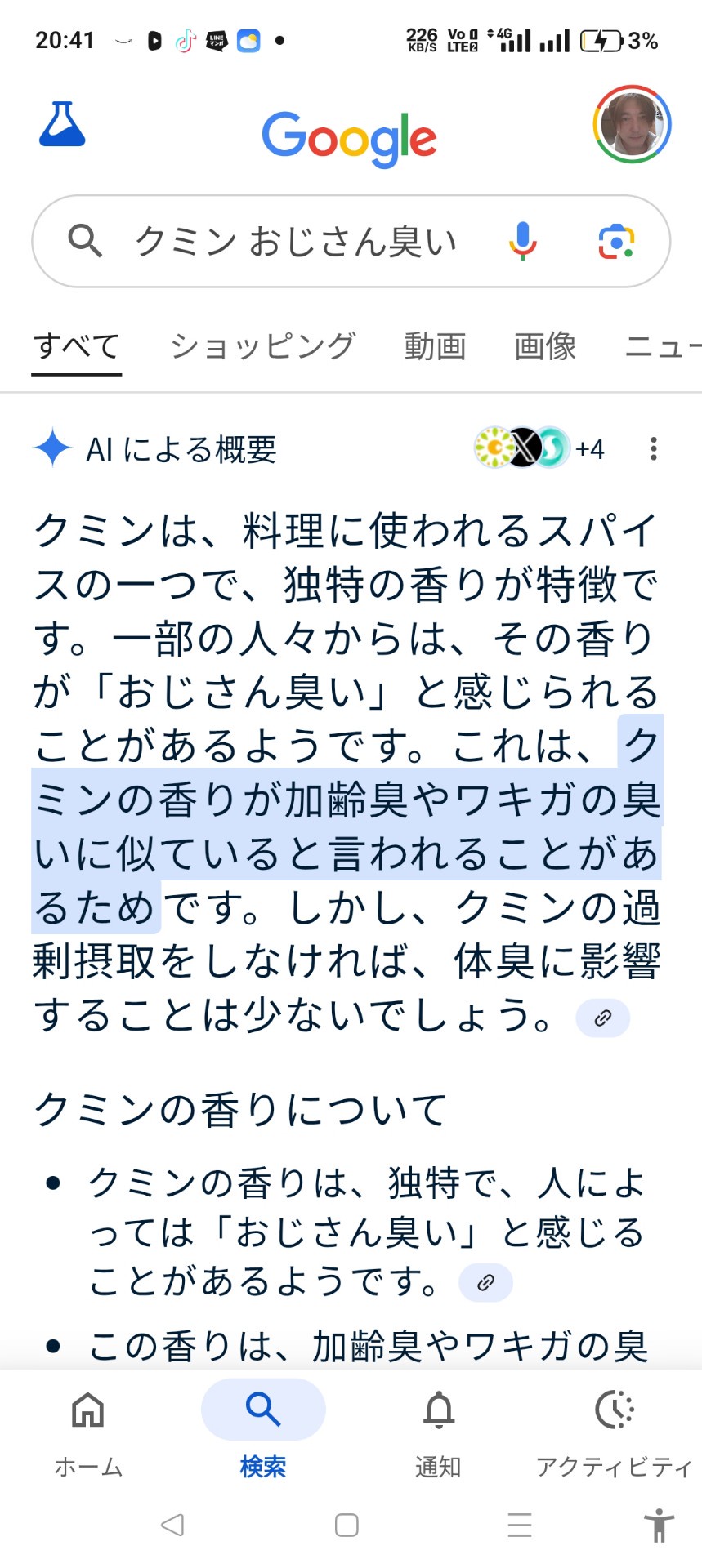
Task: Tap the link chip after 少ないでしょう。
Action: pyautogui.click(x=602, y=1018)
